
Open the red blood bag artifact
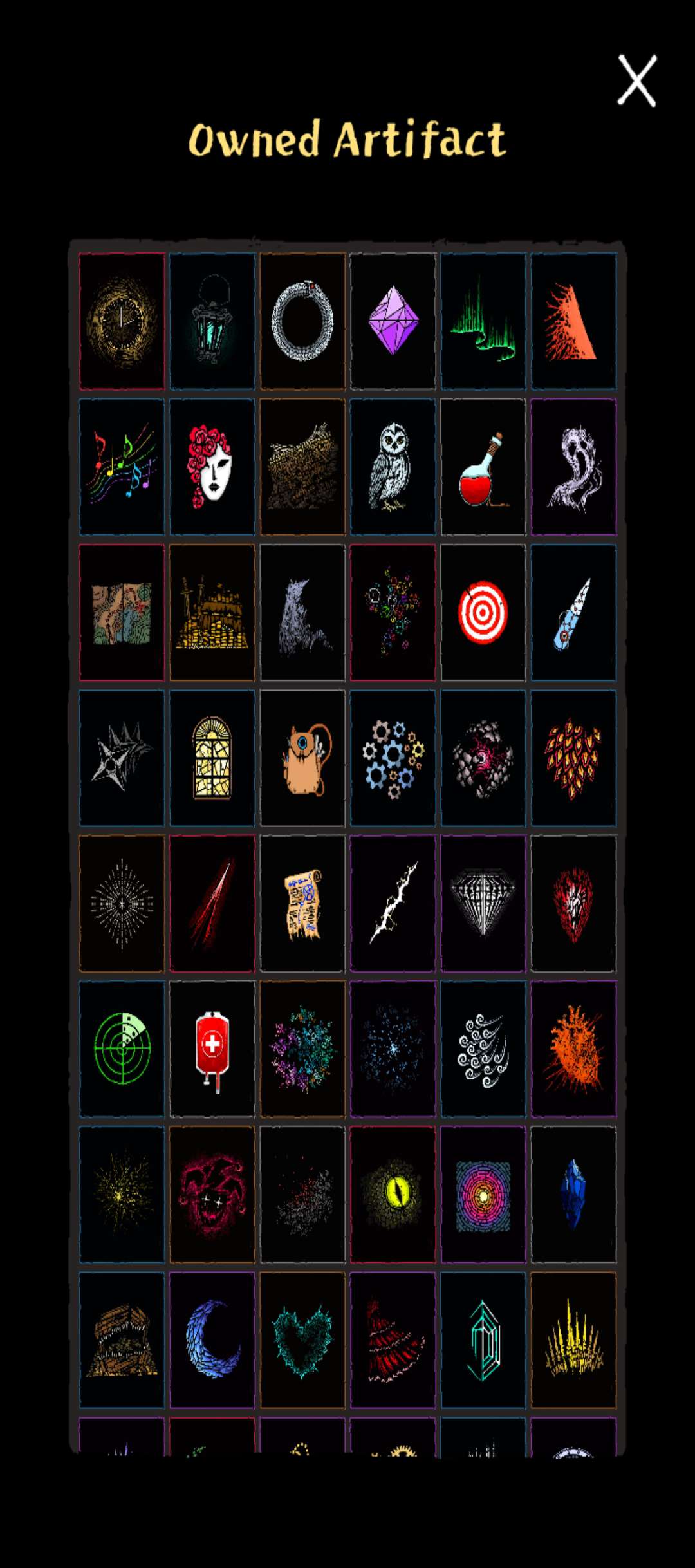[212, 1049]
